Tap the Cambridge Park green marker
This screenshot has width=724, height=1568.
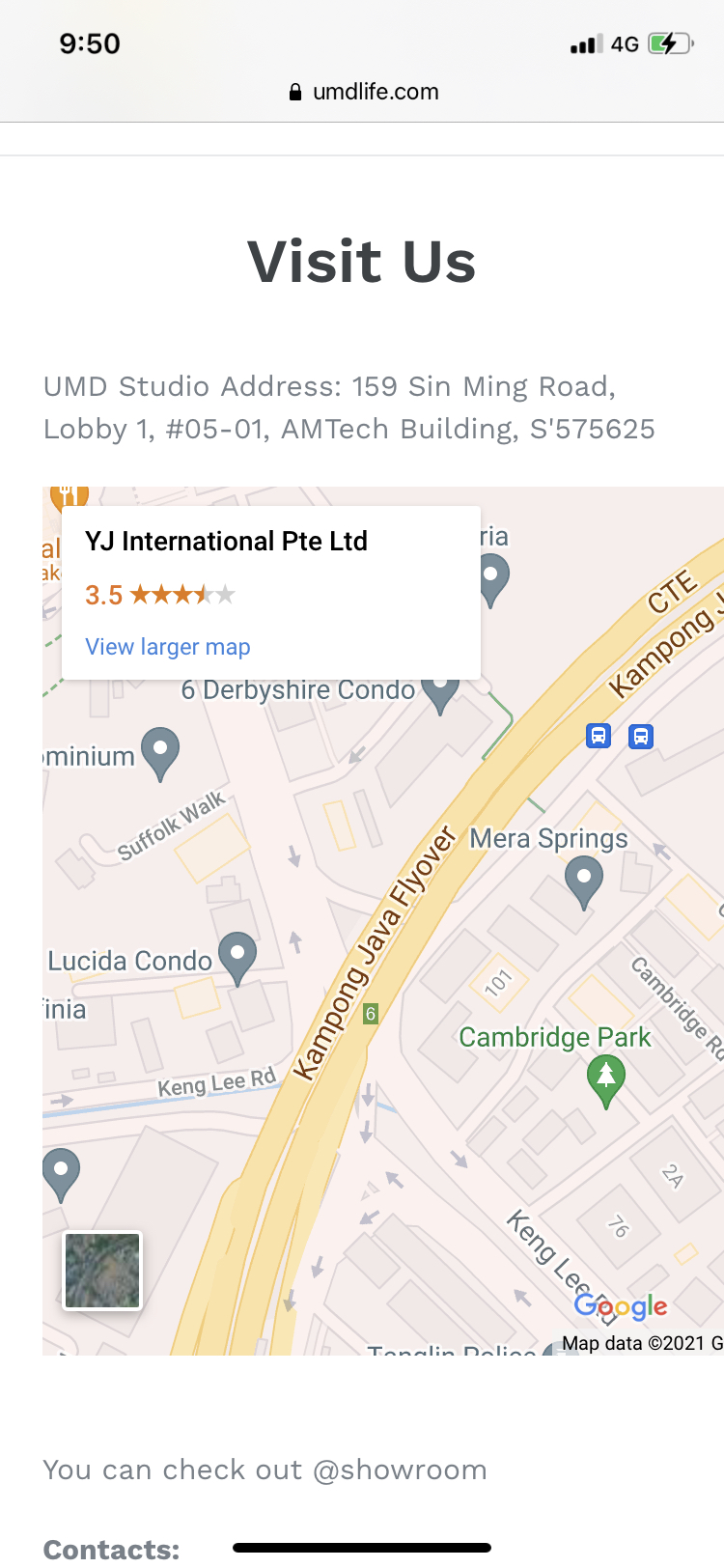coord(606,1077)
